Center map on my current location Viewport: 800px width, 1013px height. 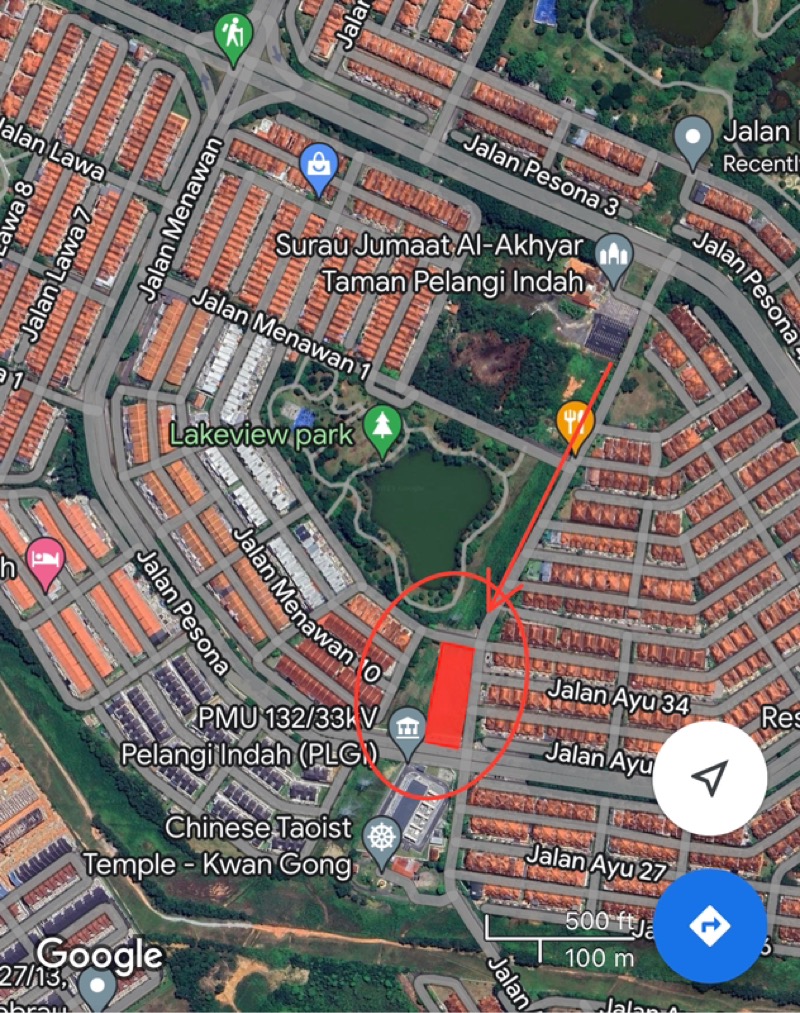[710, 778]
